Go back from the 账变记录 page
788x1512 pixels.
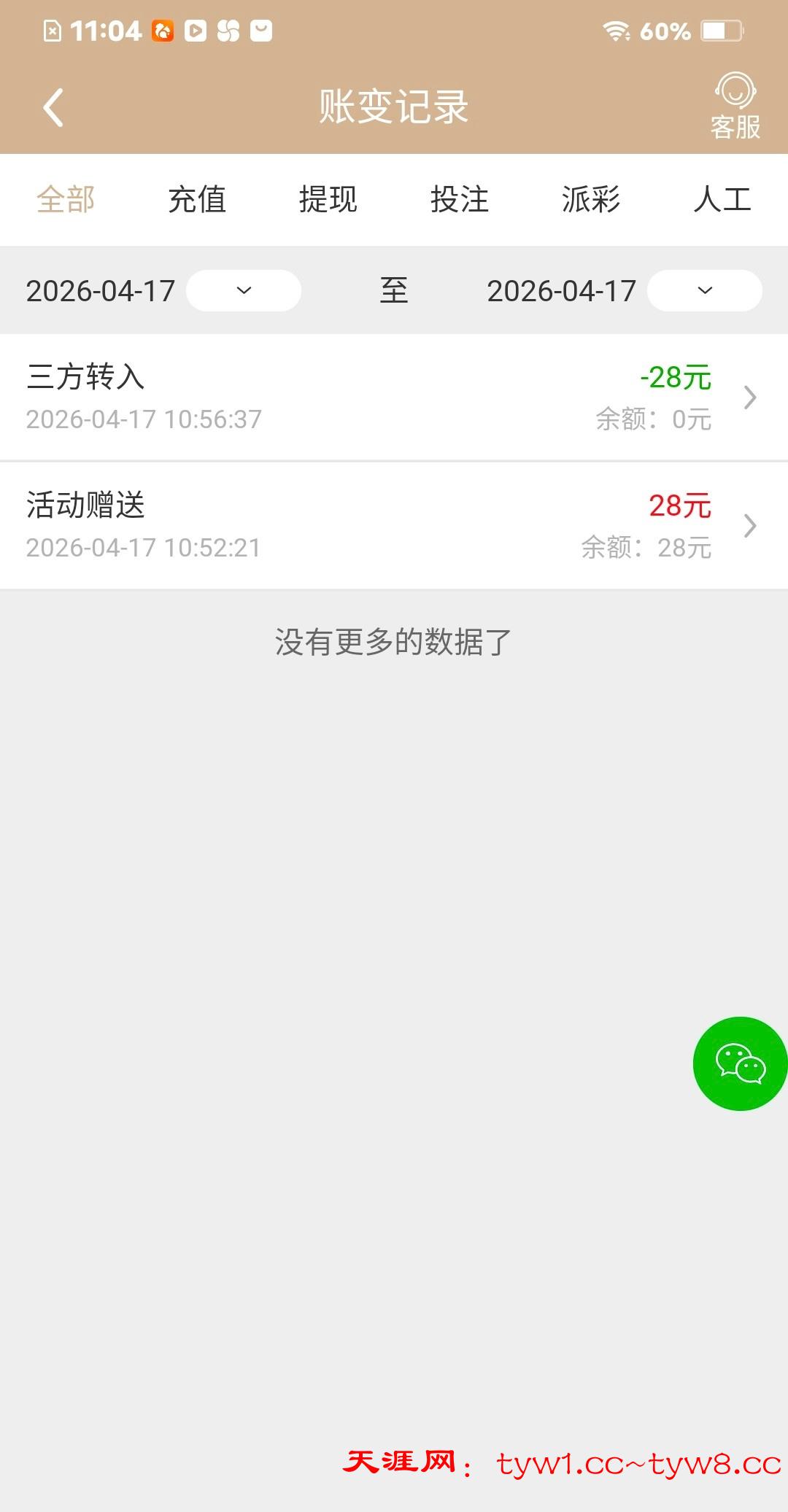53,108
